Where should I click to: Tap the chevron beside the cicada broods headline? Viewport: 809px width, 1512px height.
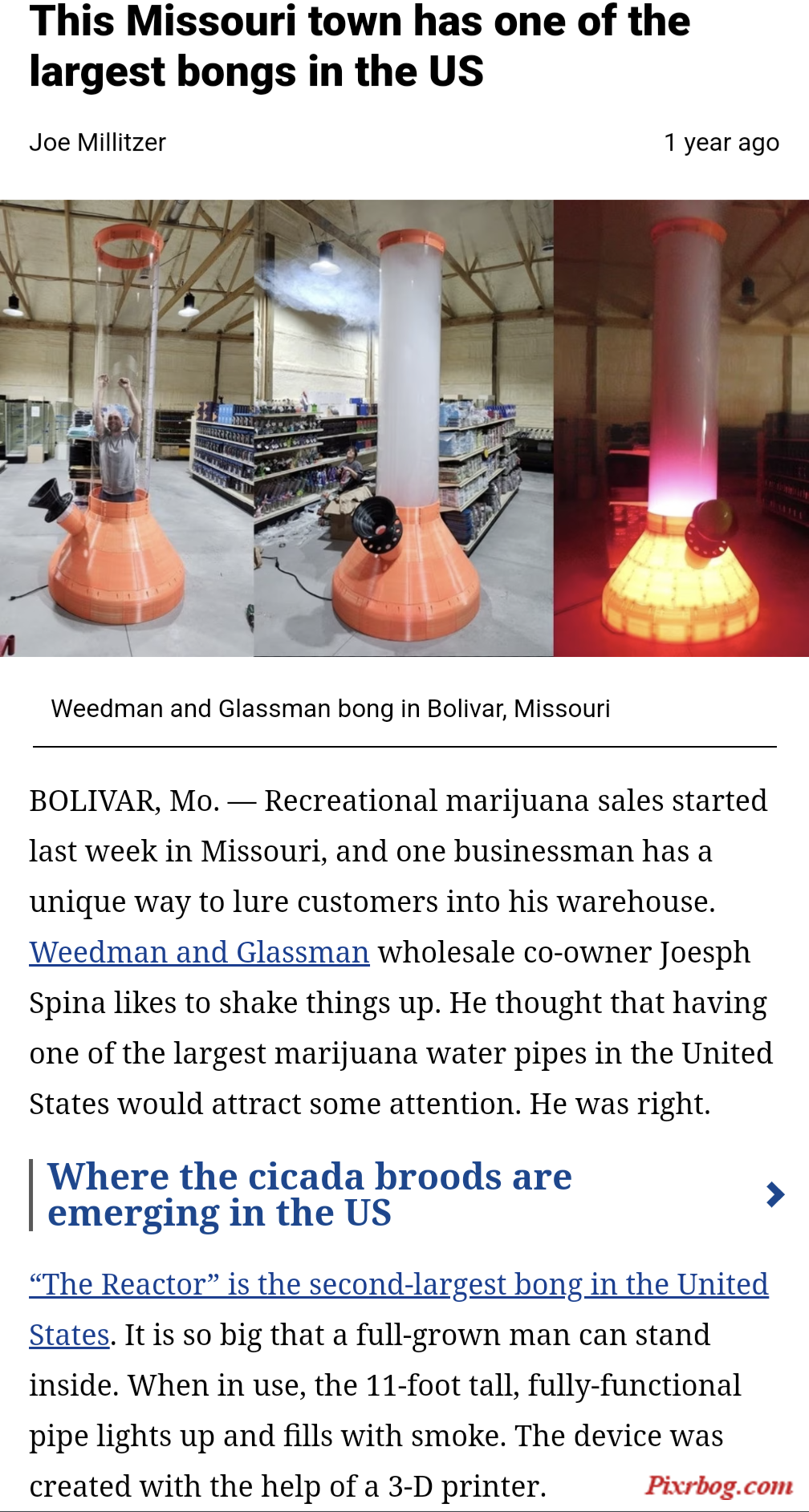[774, 1194]
